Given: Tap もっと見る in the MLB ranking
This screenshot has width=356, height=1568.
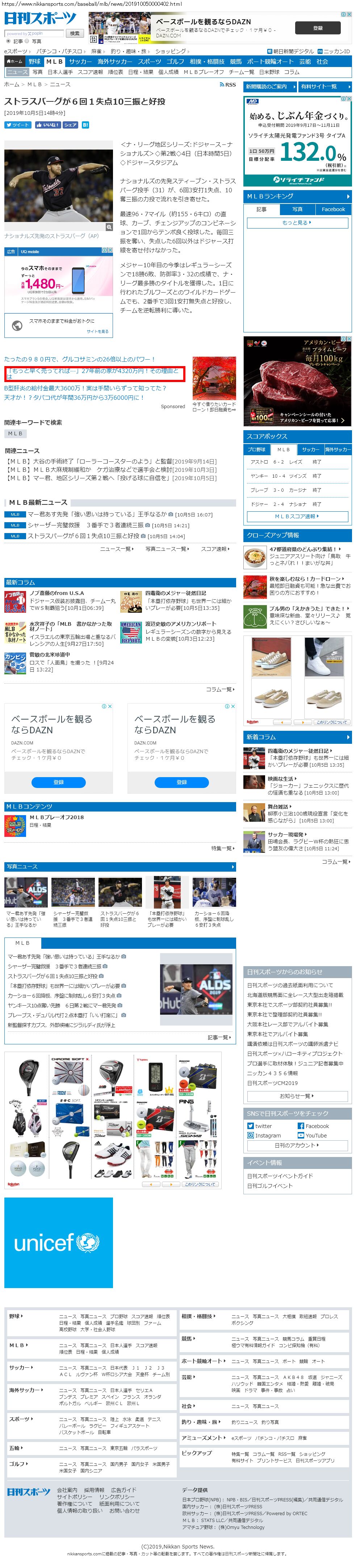Looking at the screenshot, I should pos(297,223).
